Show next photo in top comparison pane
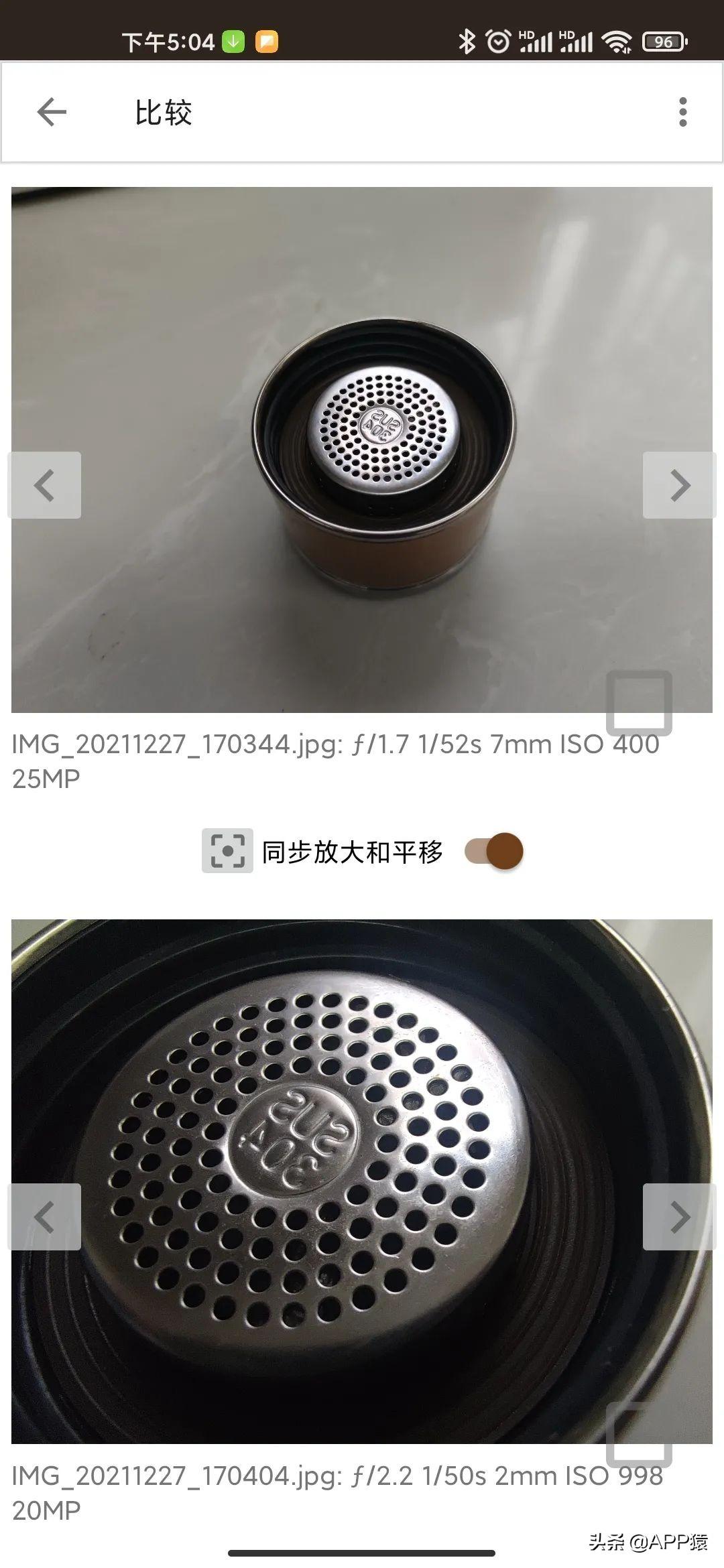This screenshot has width=724, height=1568. point(680,485)
